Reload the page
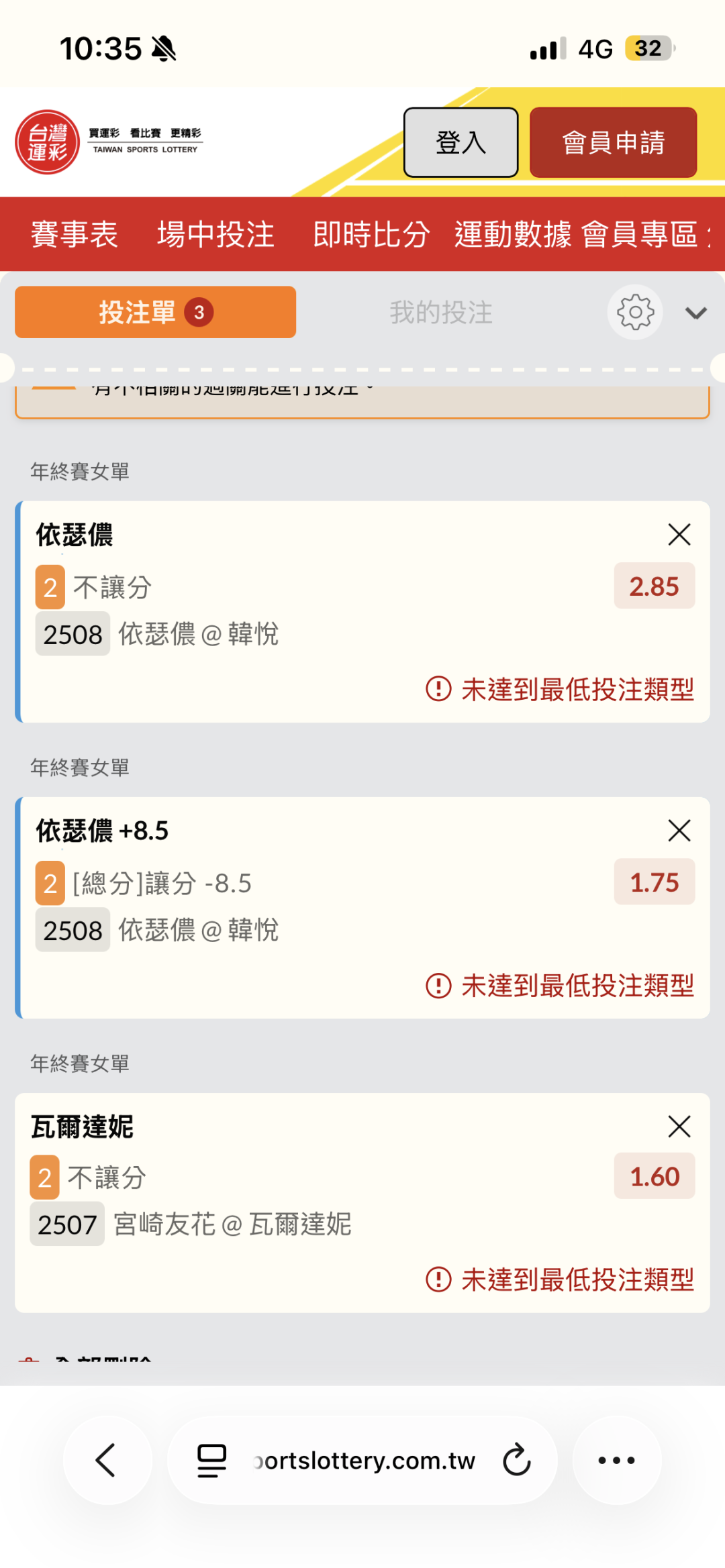Screen dimensions: 725x1568 (x=517, y=1460)
